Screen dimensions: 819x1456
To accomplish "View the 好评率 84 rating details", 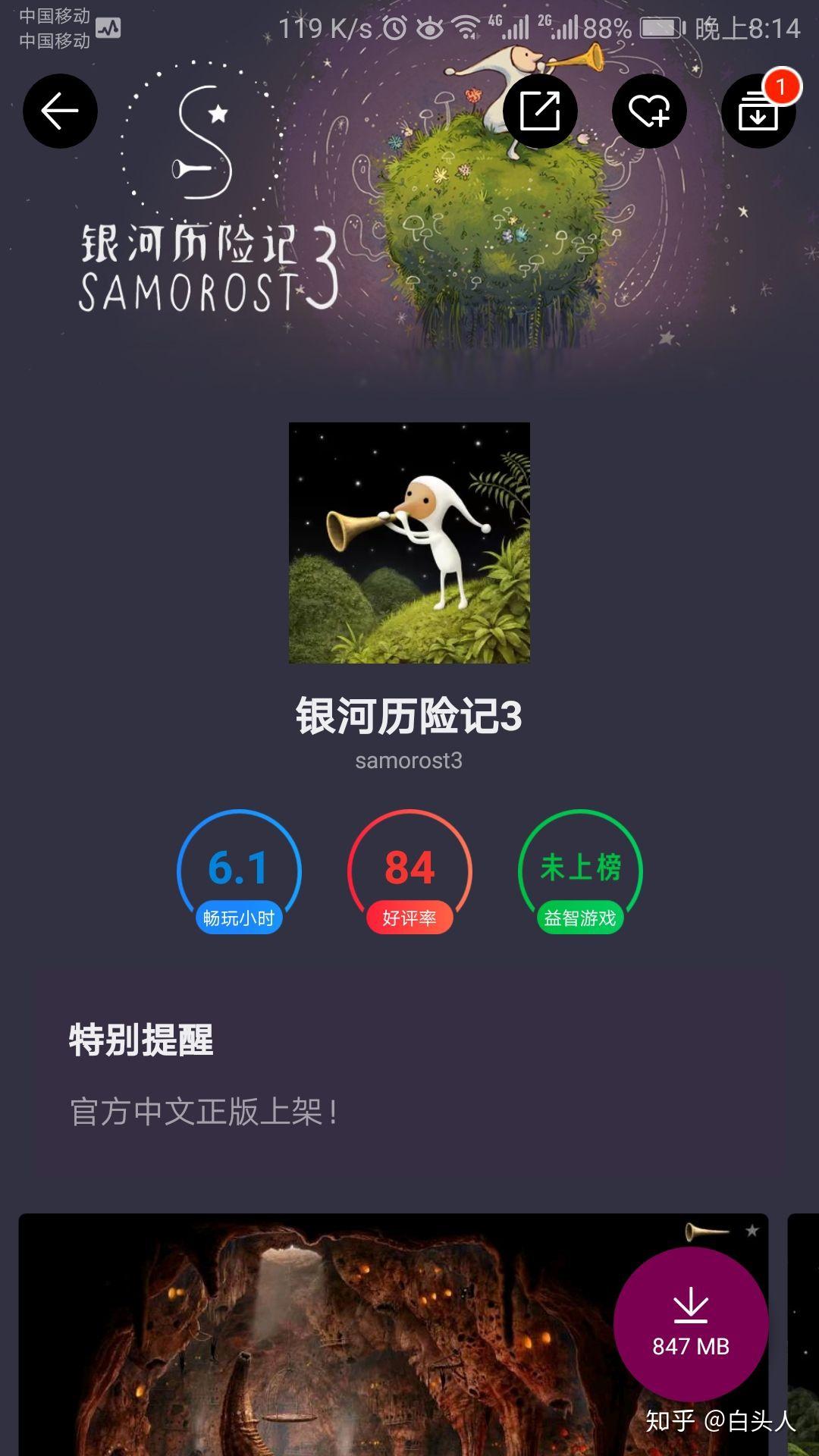I will click(409, 872).
